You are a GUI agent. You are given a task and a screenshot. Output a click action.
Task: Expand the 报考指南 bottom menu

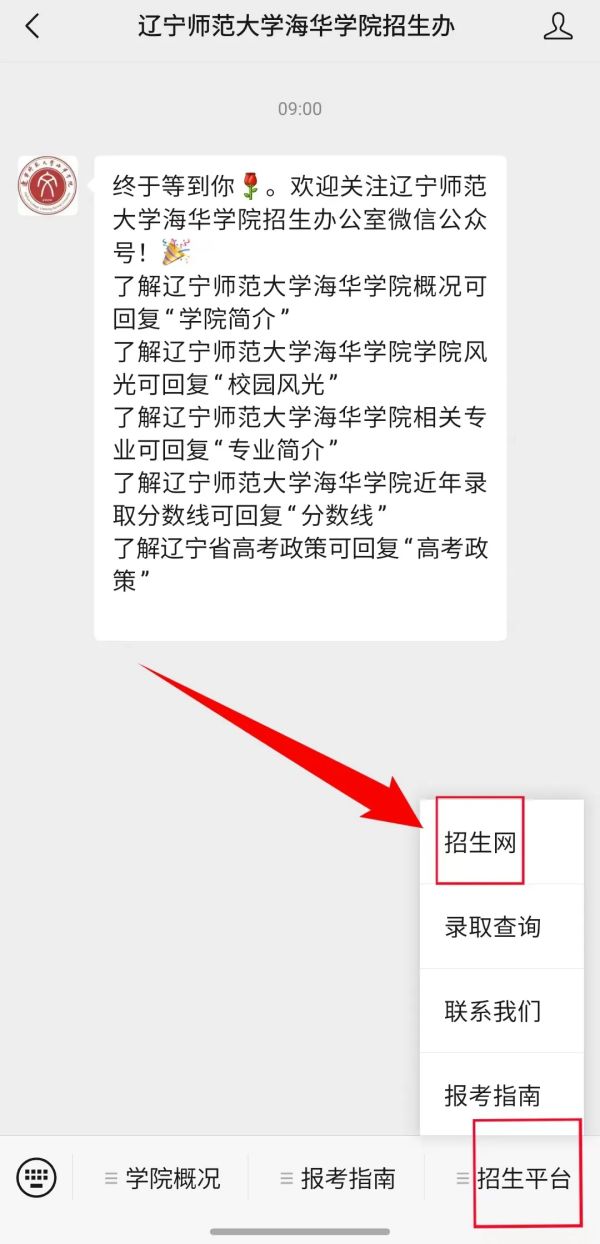[337, 1178]
